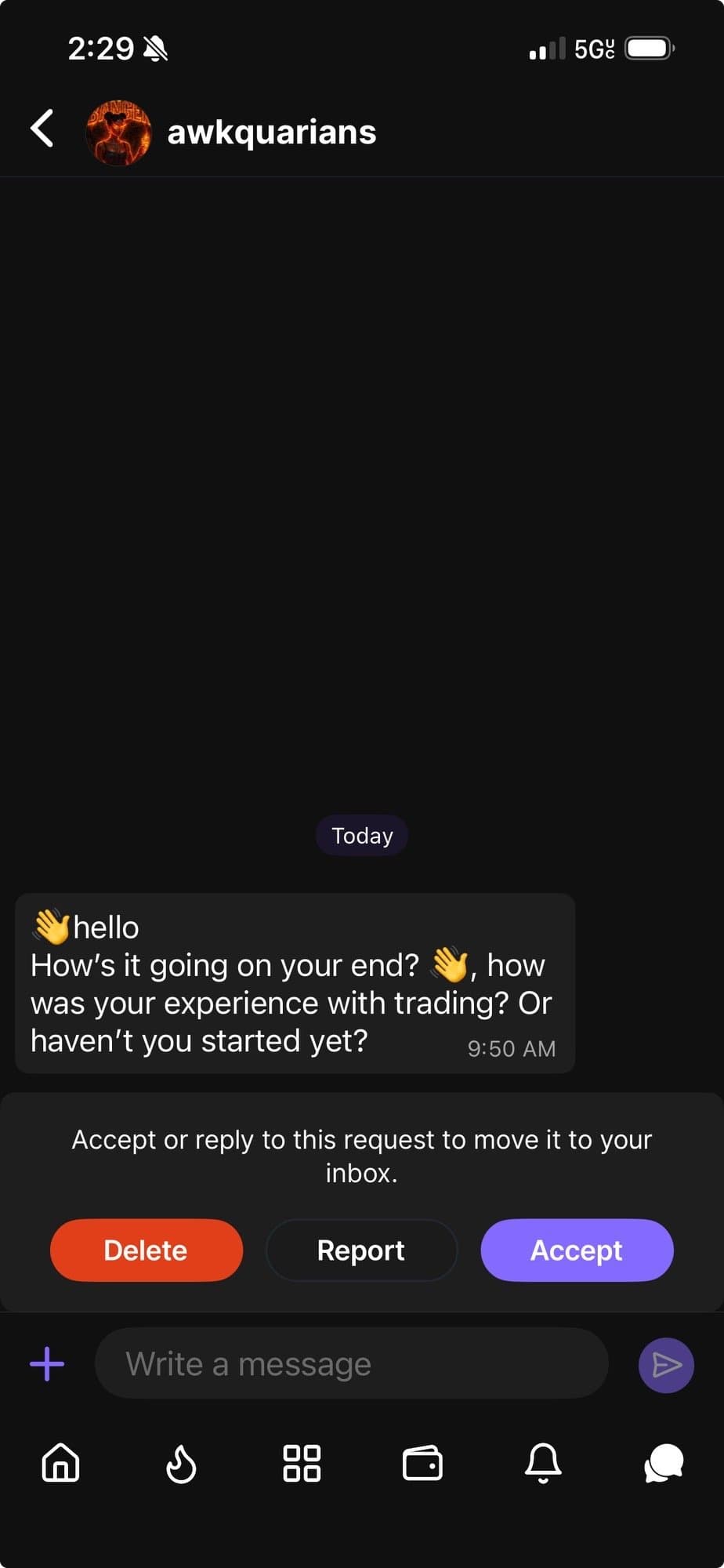Report this message request
The image size is (724, 1568).
point(361,1250)
